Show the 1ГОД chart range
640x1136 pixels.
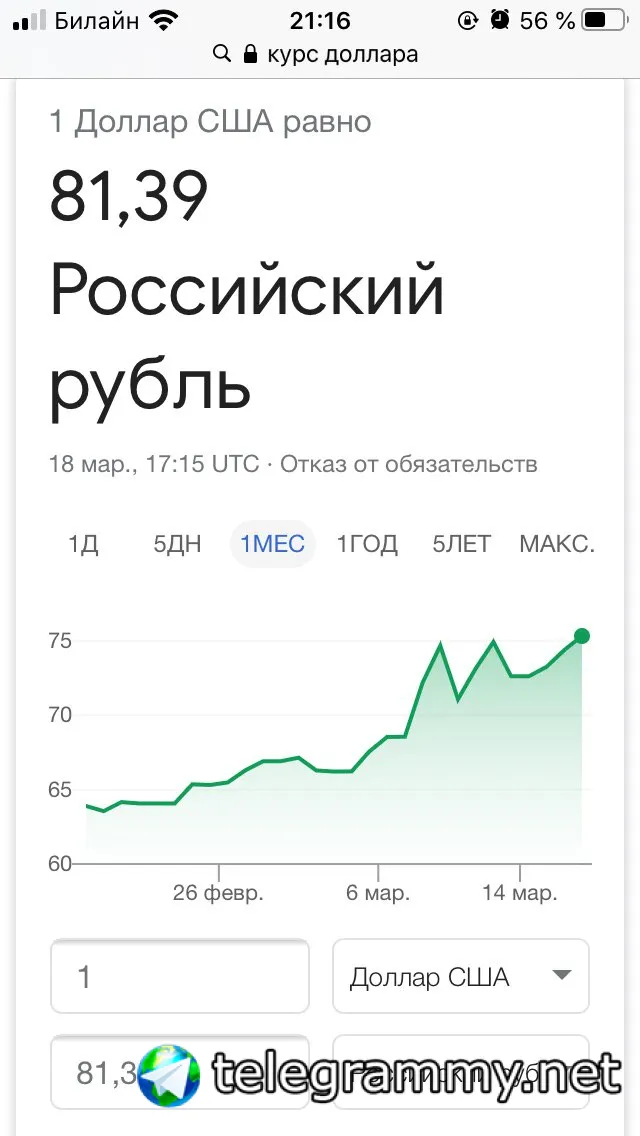click(367, 543)
